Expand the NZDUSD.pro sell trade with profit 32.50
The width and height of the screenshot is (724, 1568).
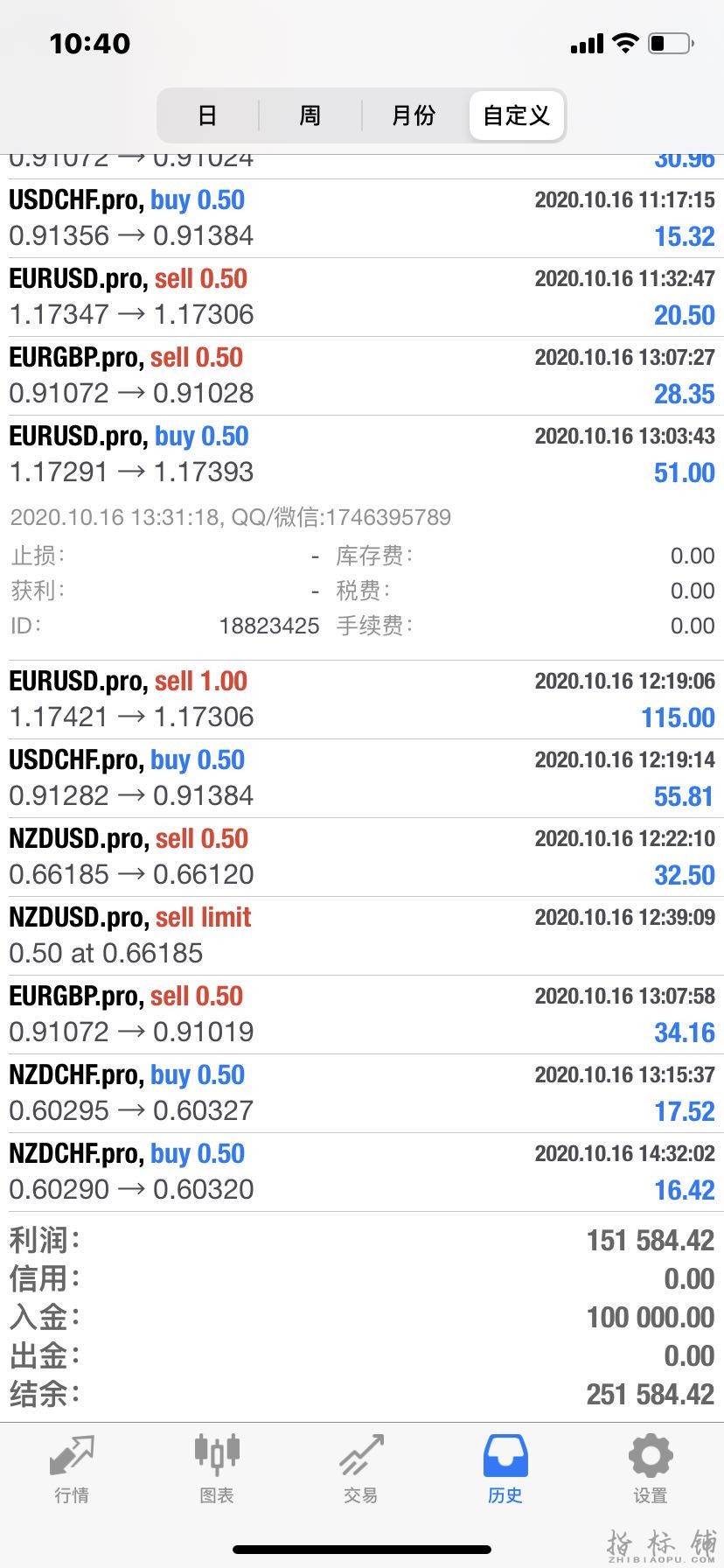(x=362, y=857)
